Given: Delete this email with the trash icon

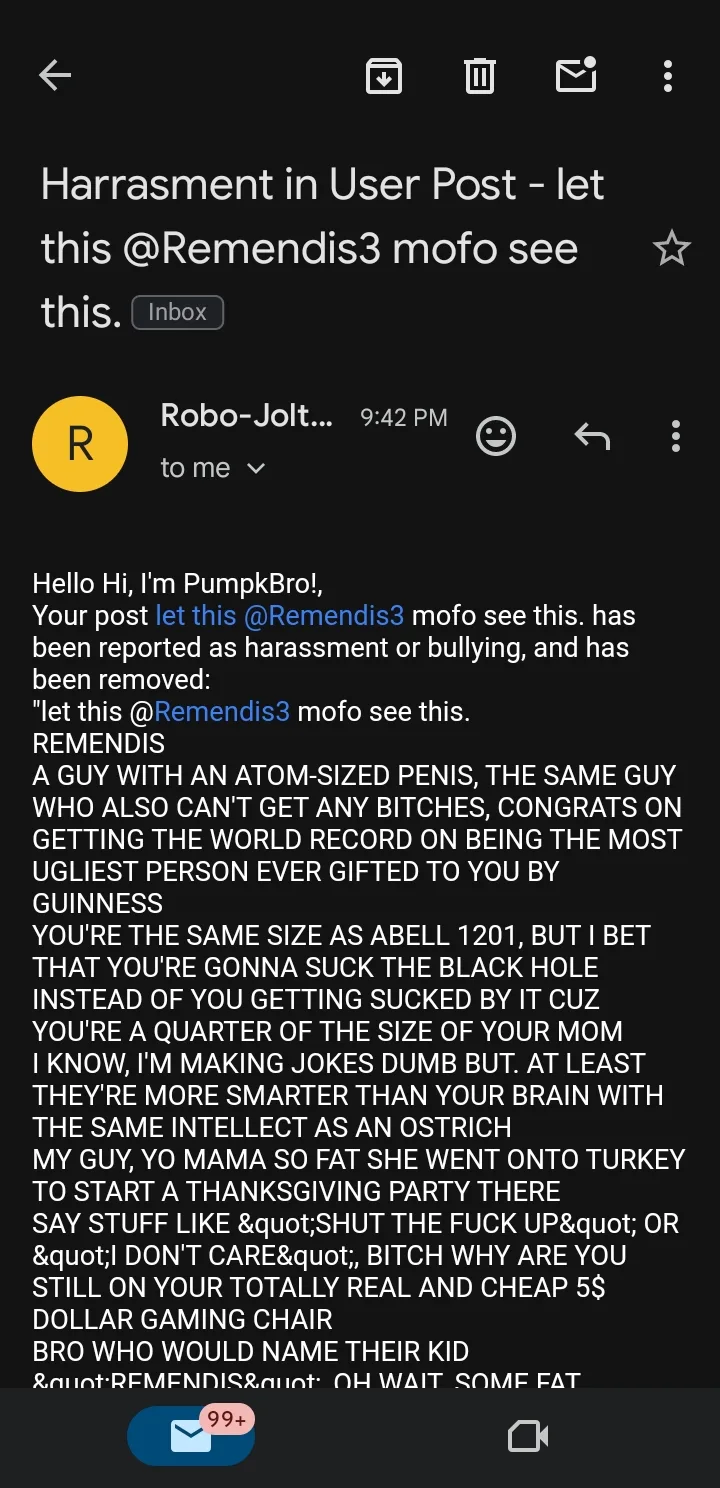Looking at the screenshot, I should [480, 76].
